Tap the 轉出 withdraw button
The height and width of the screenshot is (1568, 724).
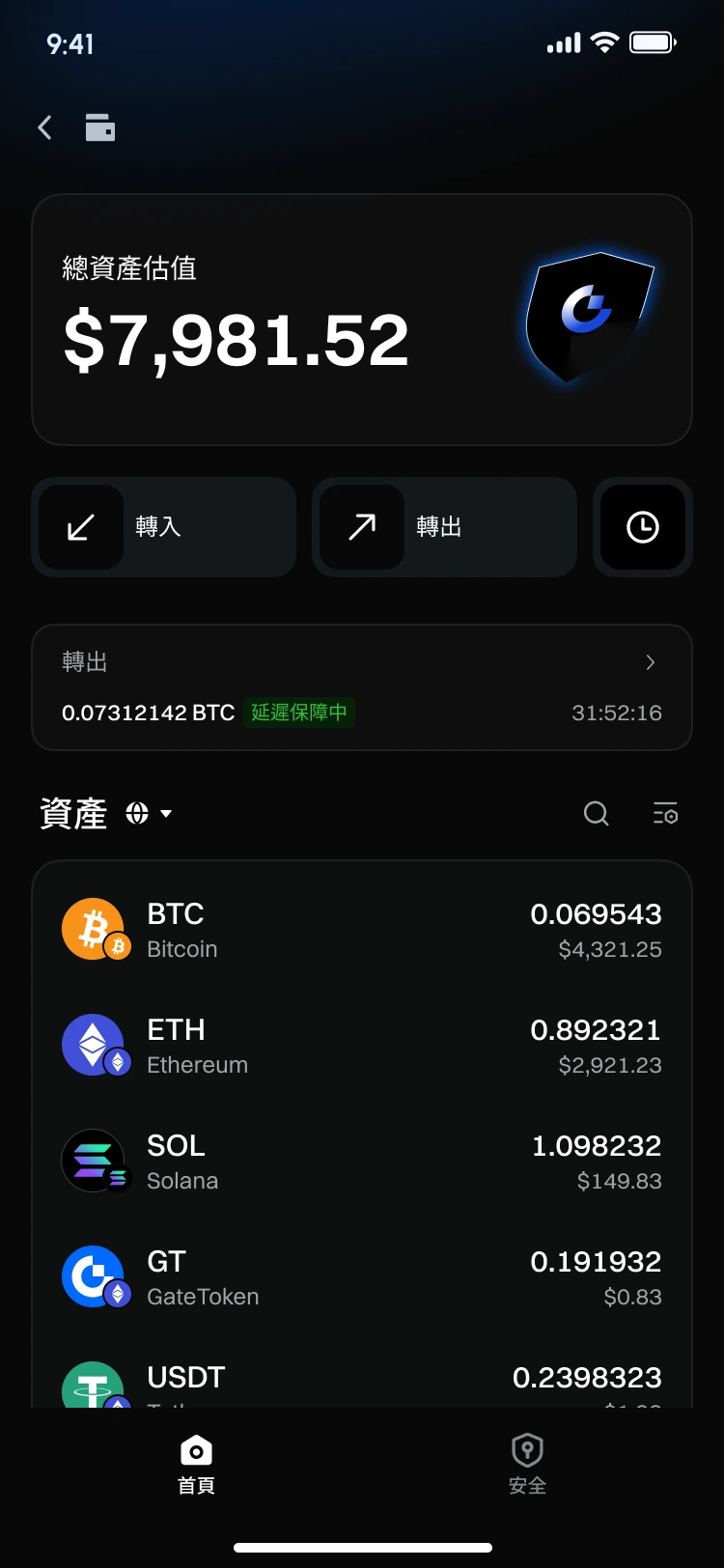444,527
